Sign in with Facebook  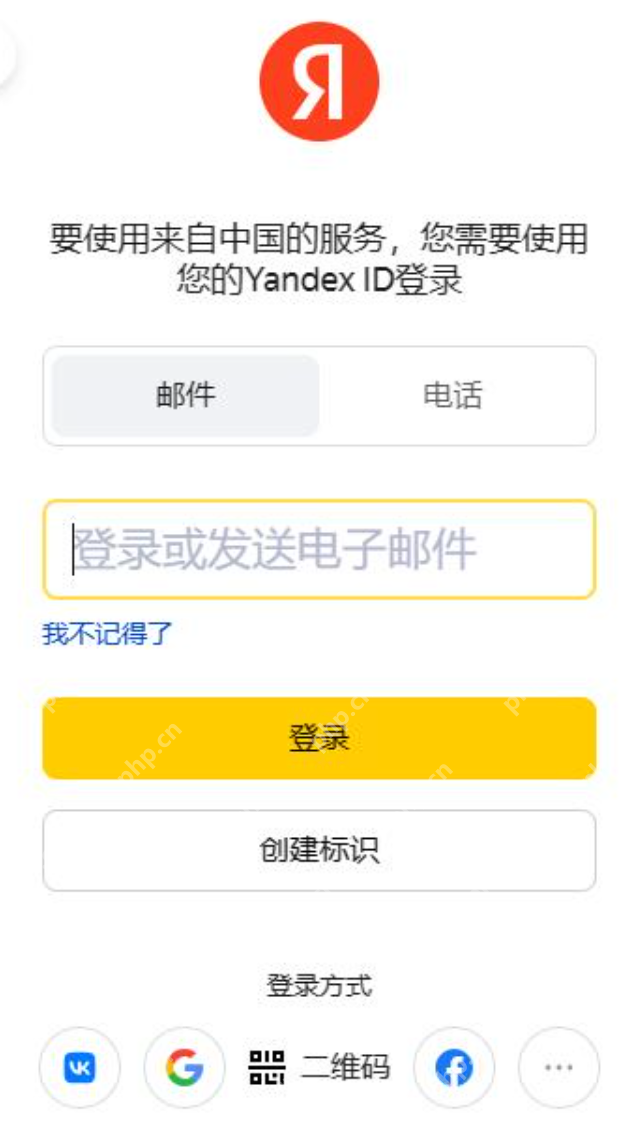(x=454, y=1068)
